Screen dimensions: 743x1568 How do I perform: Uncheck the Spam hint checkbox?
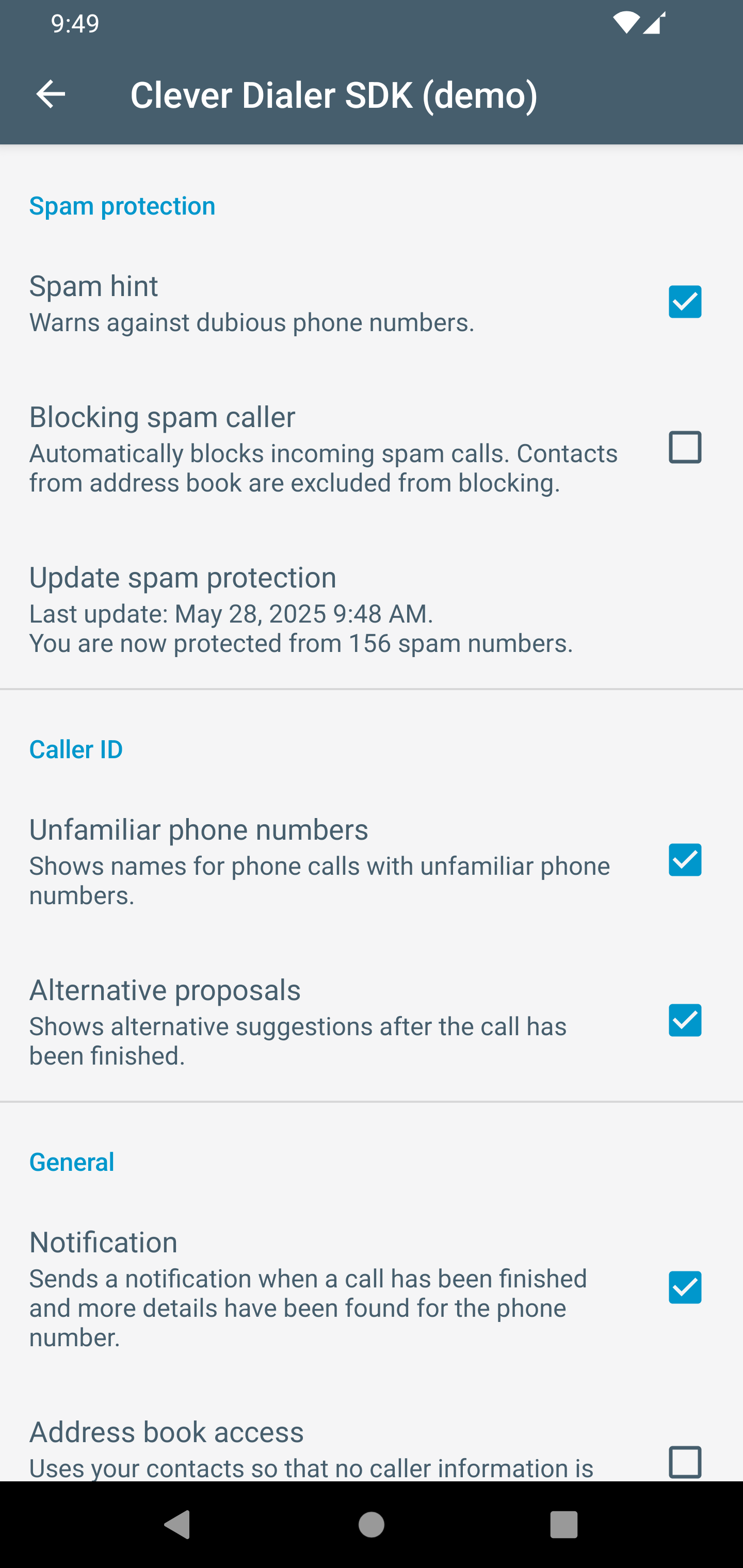(x=685, y=302)
